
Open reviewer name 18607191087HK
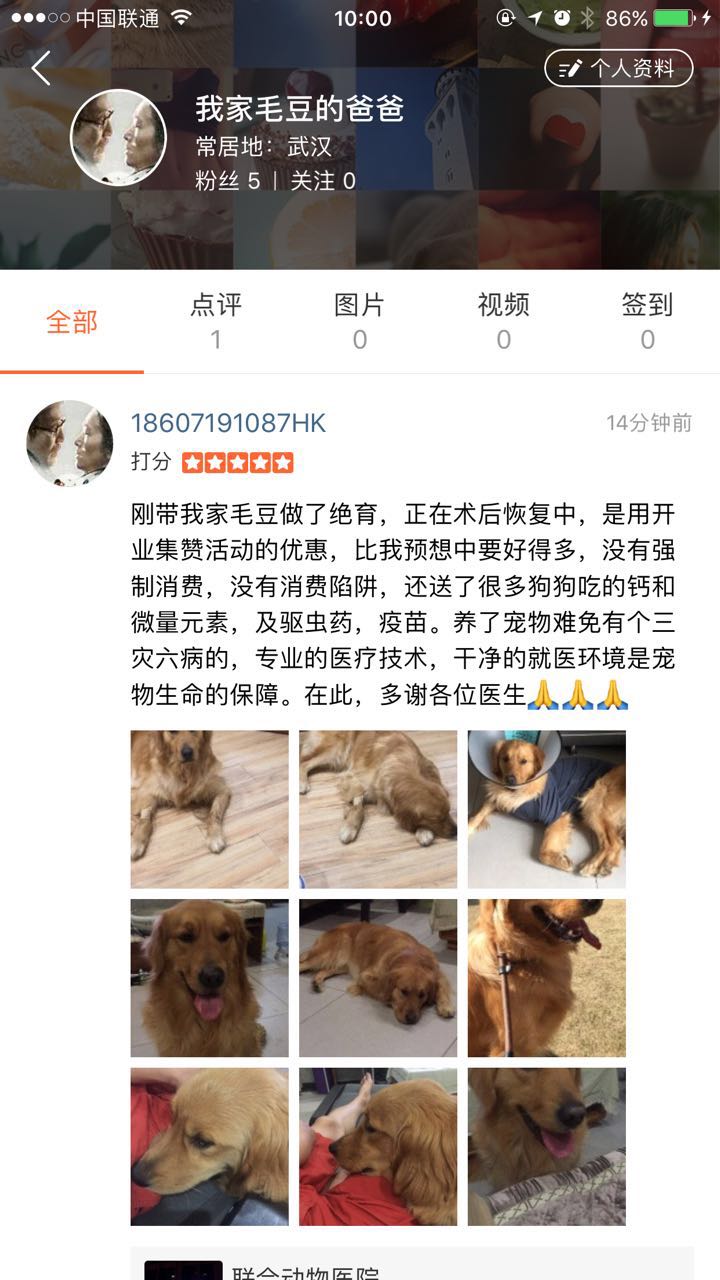(x=228, y=423)
